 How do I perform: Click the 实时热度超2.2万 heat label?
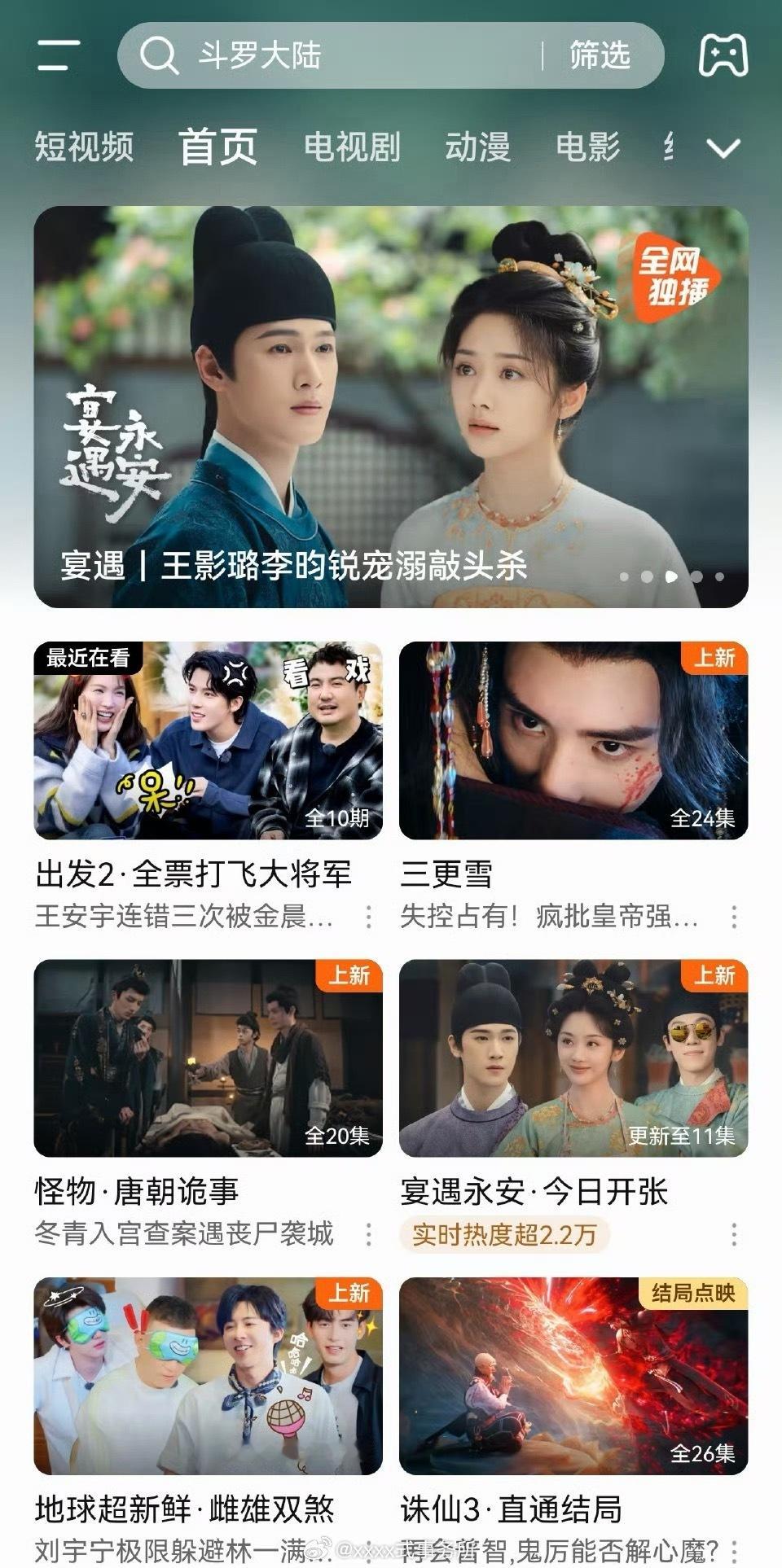pos(505,1234)
